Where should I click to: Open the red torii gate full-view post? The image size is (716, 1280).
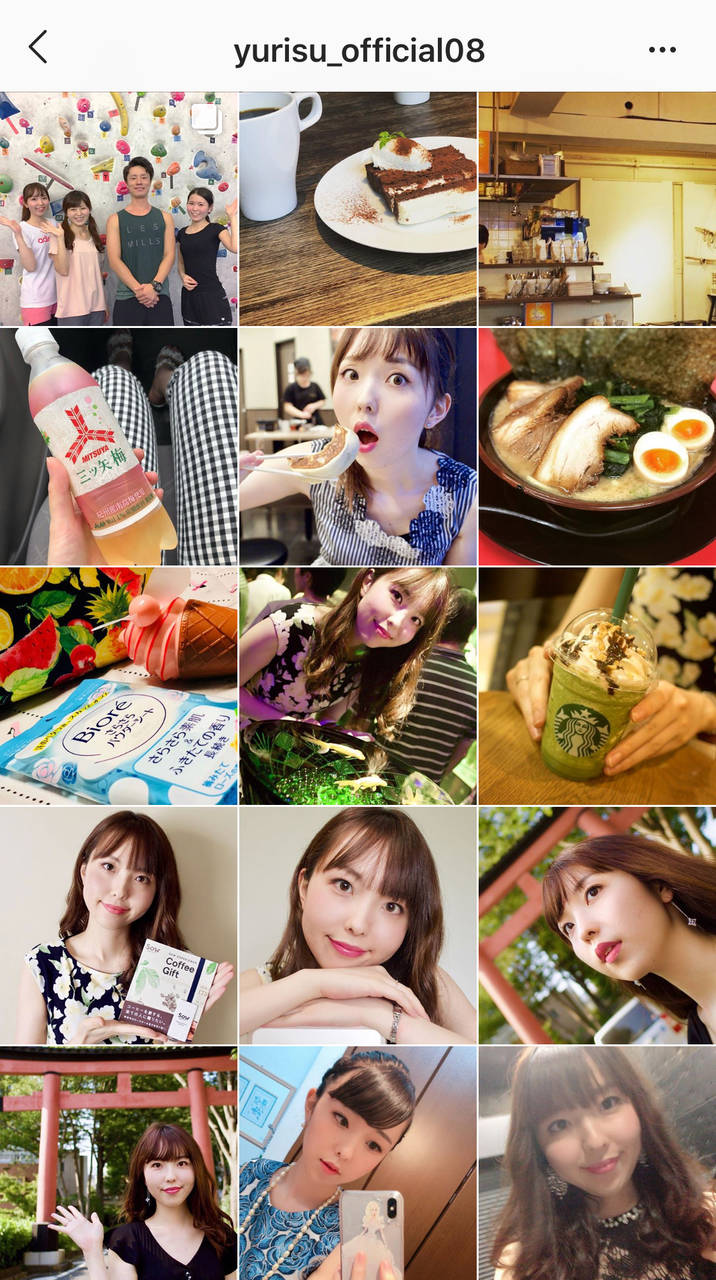pos(119,1163)
